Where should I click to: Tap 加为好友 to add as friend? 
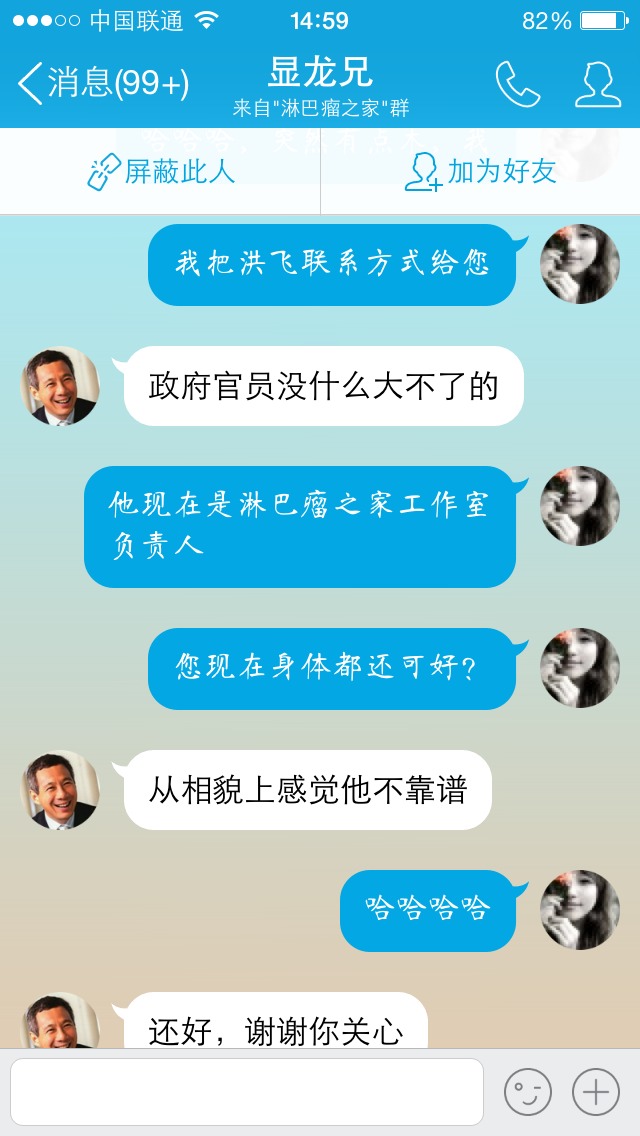(480, 172)
